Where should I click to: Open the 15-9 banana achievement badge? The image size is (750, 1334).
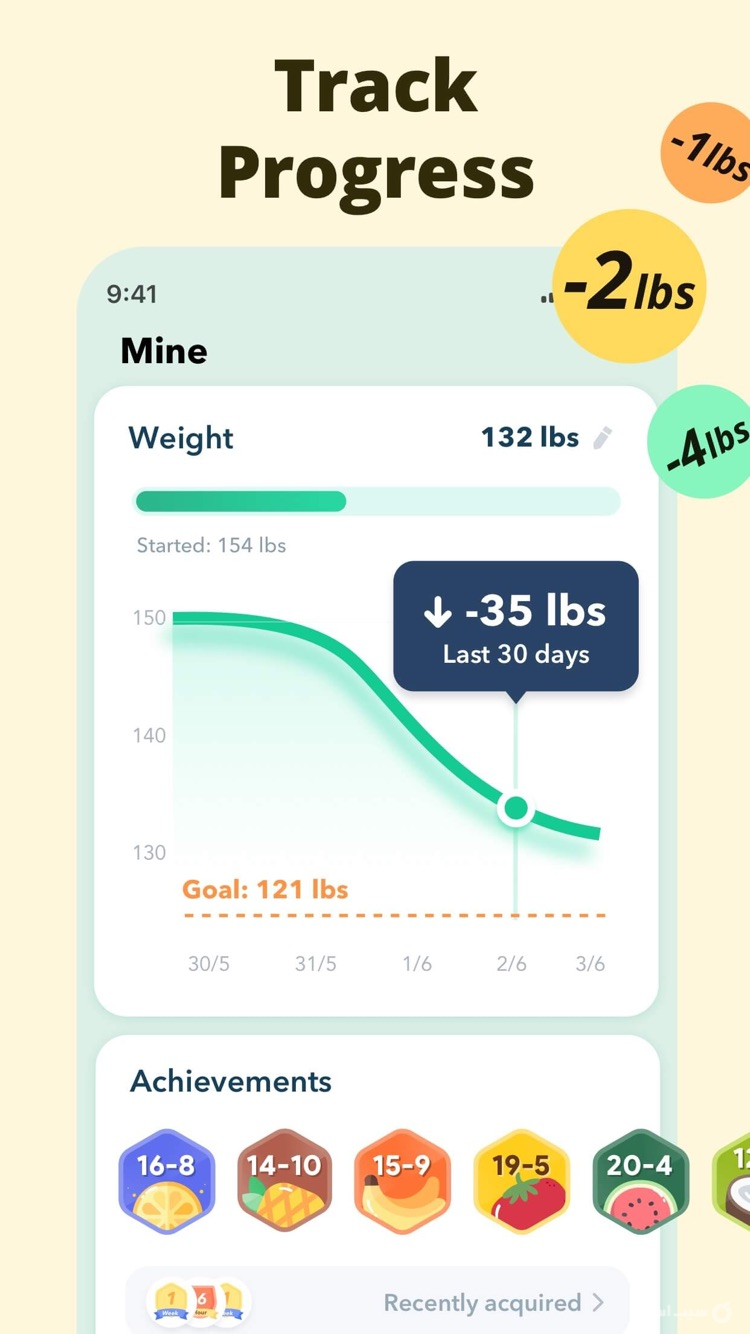(x=402, y=1183)
